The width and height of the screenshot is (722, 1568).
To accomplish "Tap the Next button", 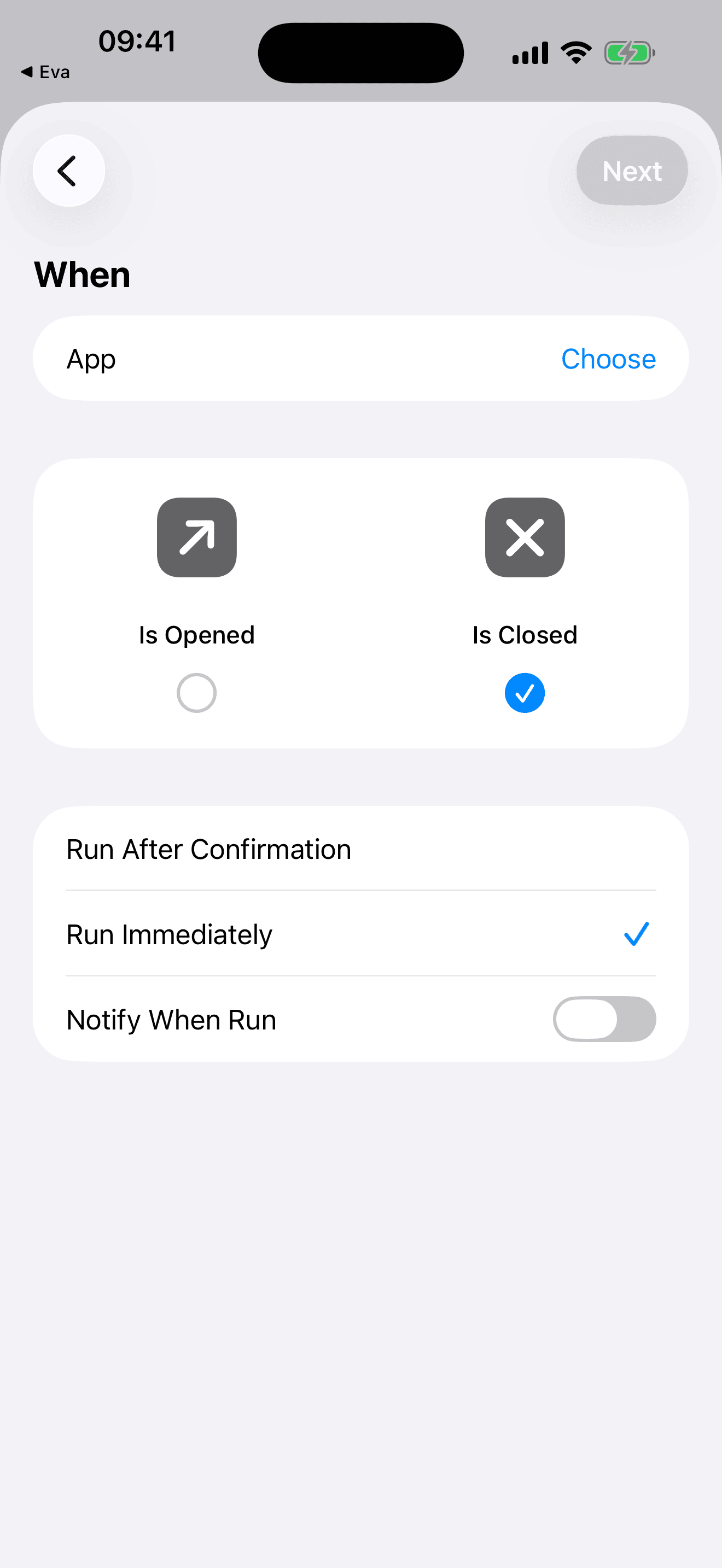I will click(631, 171).
